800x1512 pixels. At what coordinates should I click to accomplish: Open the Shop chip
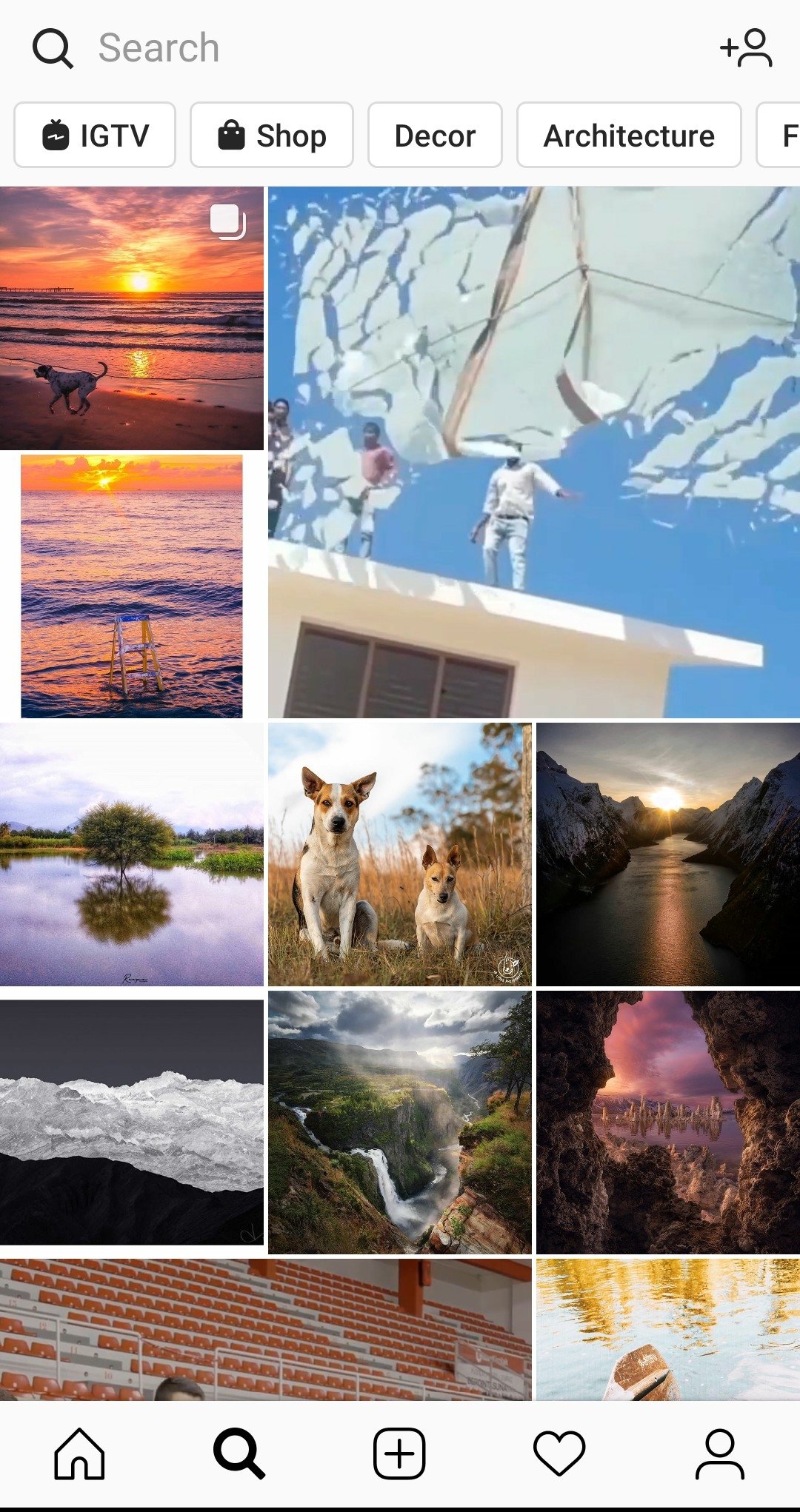272,136
